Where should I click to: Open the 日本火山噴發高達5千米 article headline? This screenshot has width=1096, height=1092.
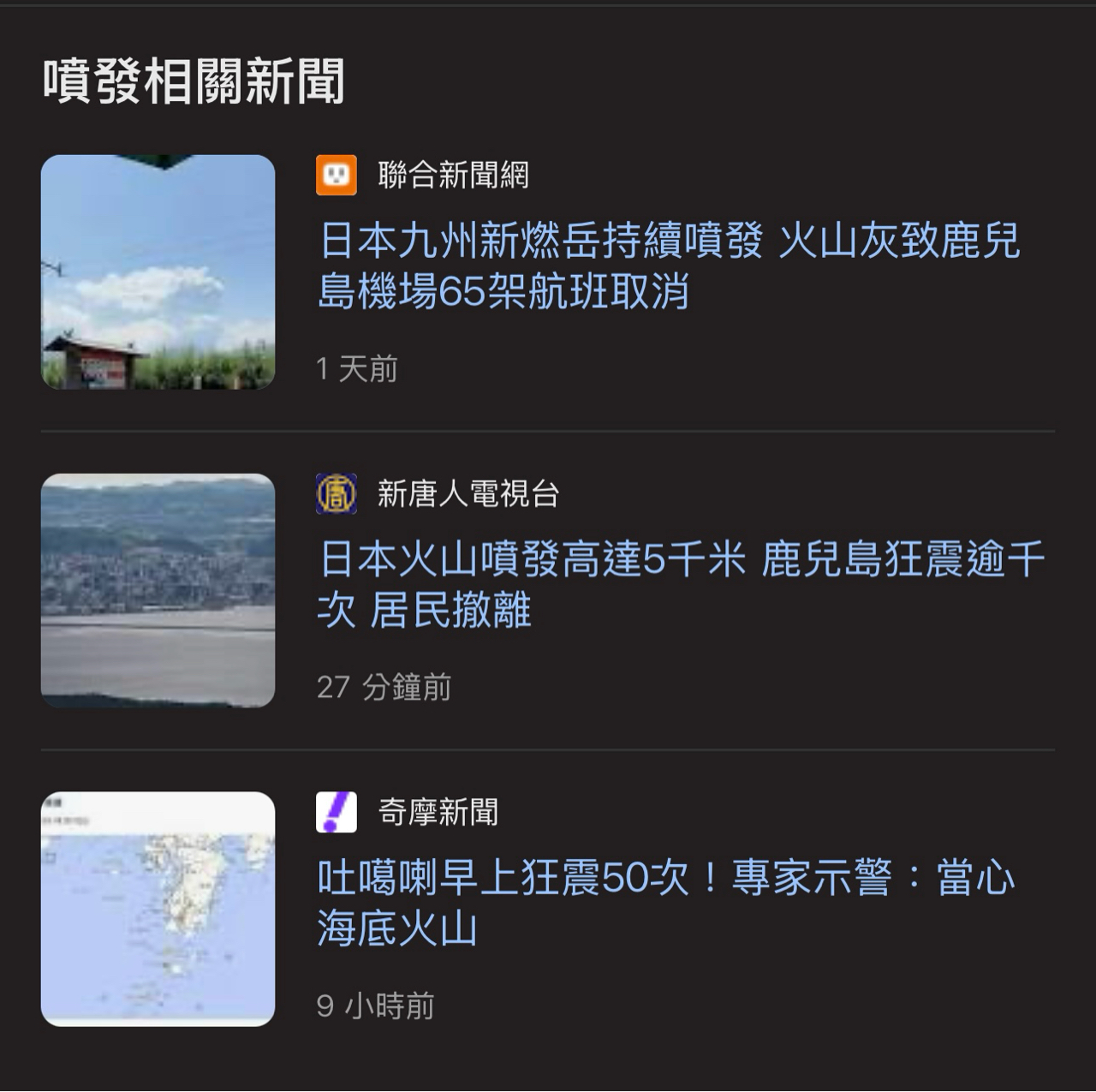[x=681, y=585]
